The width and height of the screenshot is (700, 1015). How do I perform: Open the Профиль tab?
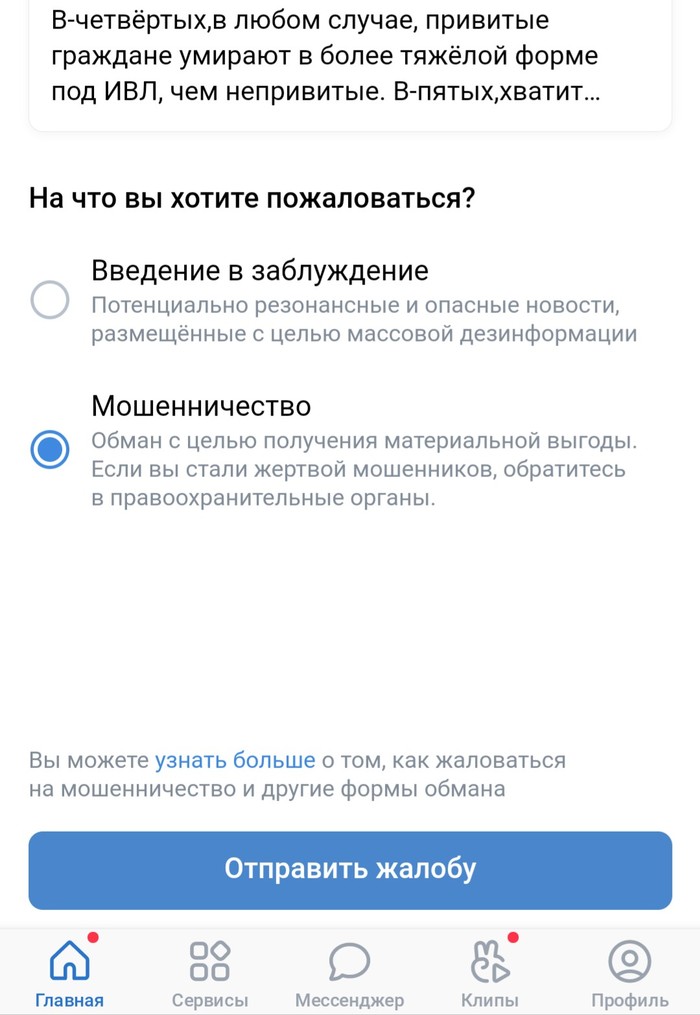(630, 973)
